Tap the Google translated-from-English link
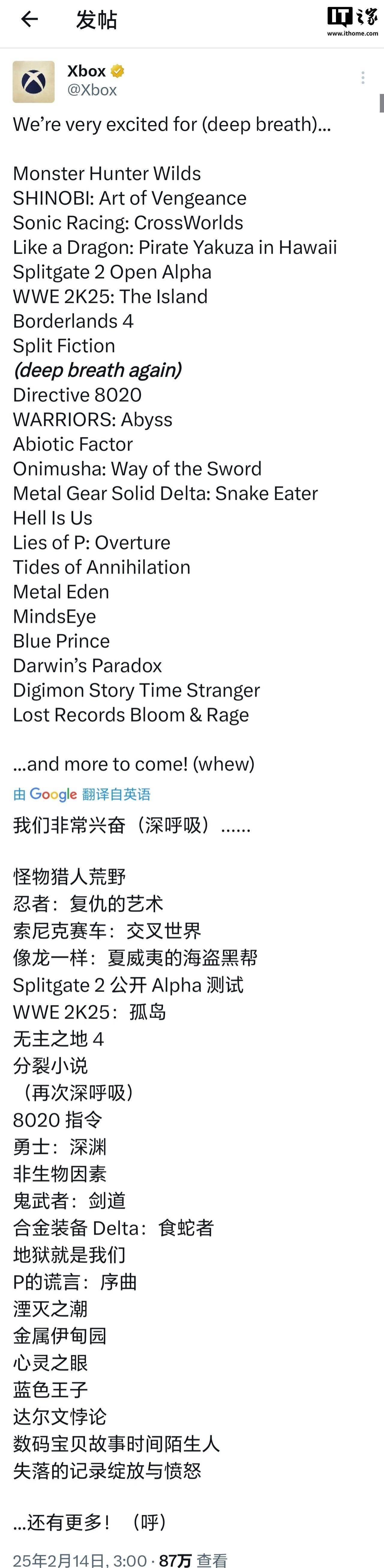 82,794
